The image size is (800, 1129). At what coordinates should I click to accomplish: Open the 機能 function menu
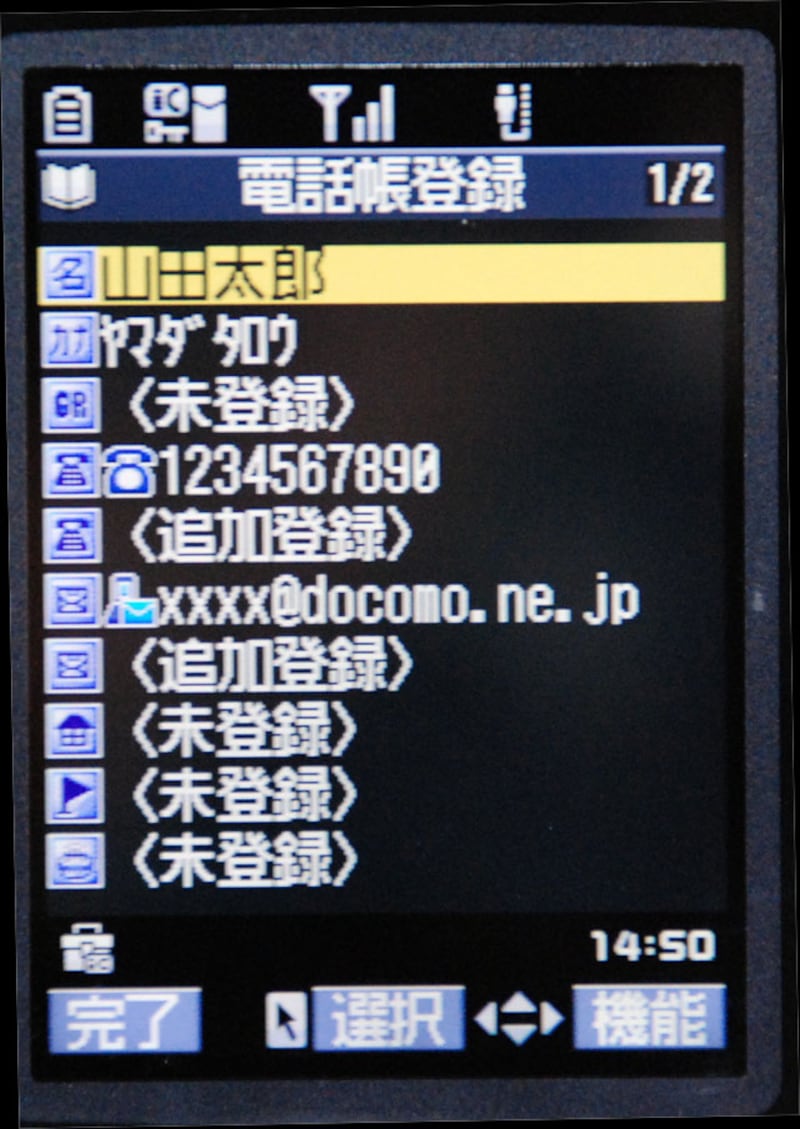point(649,1018)
